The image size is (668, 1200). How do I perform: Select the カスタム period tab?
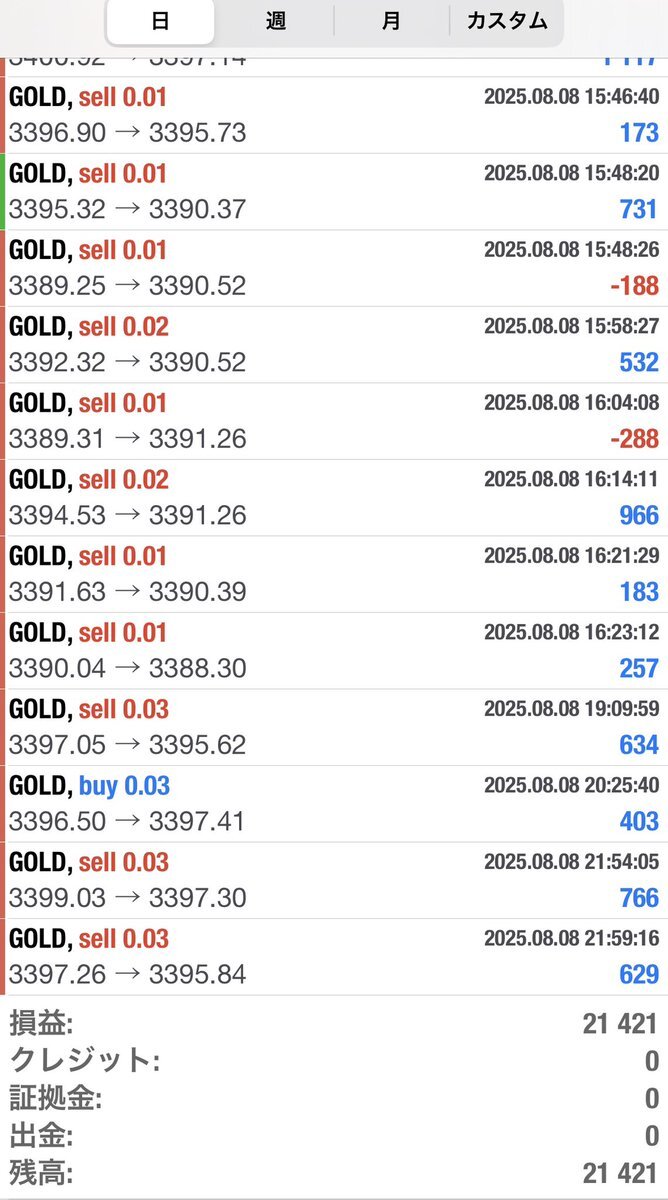point(507,21)
